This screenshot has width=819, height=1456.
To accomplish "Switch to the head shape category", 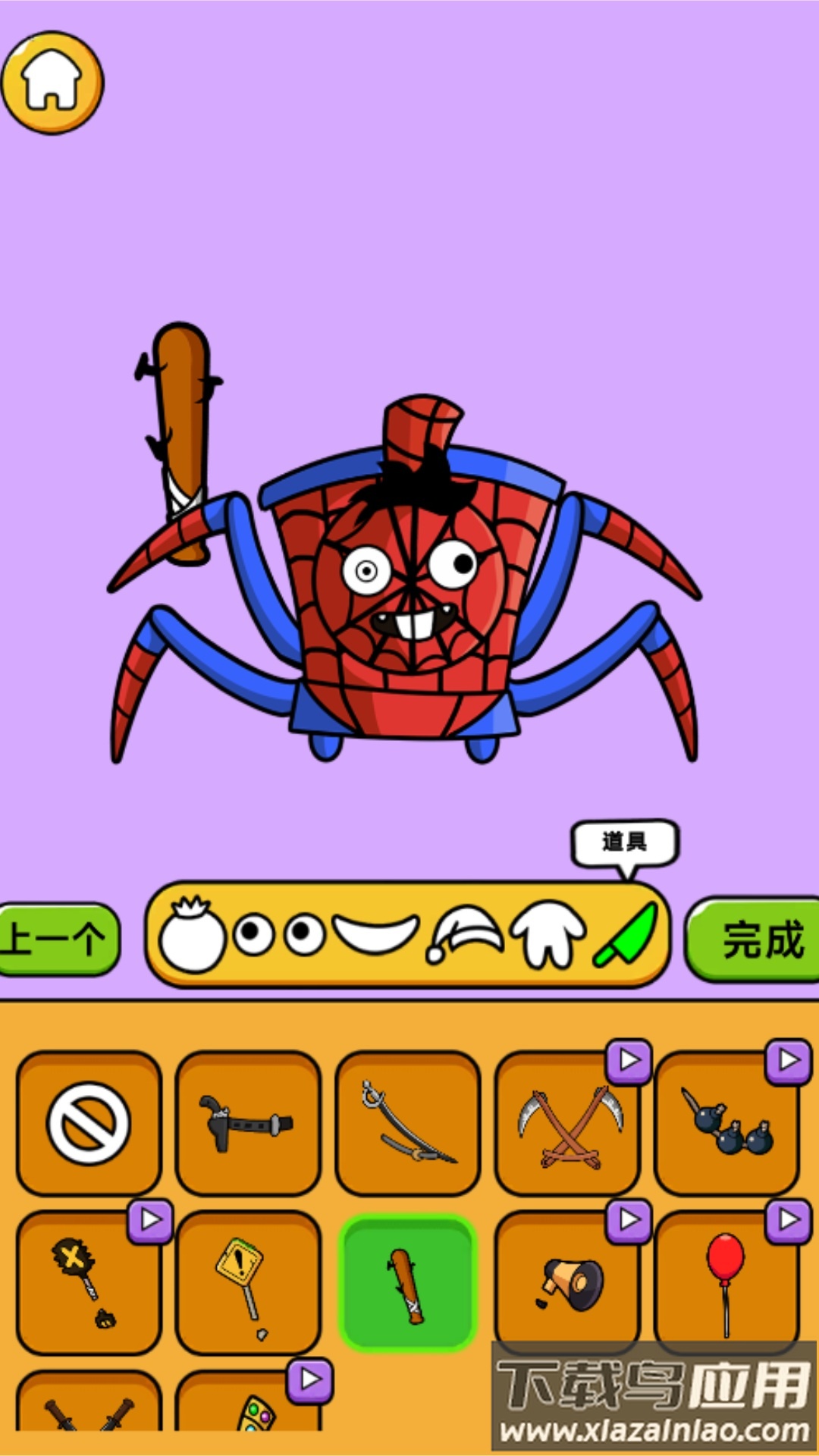I will click(192, 934).
